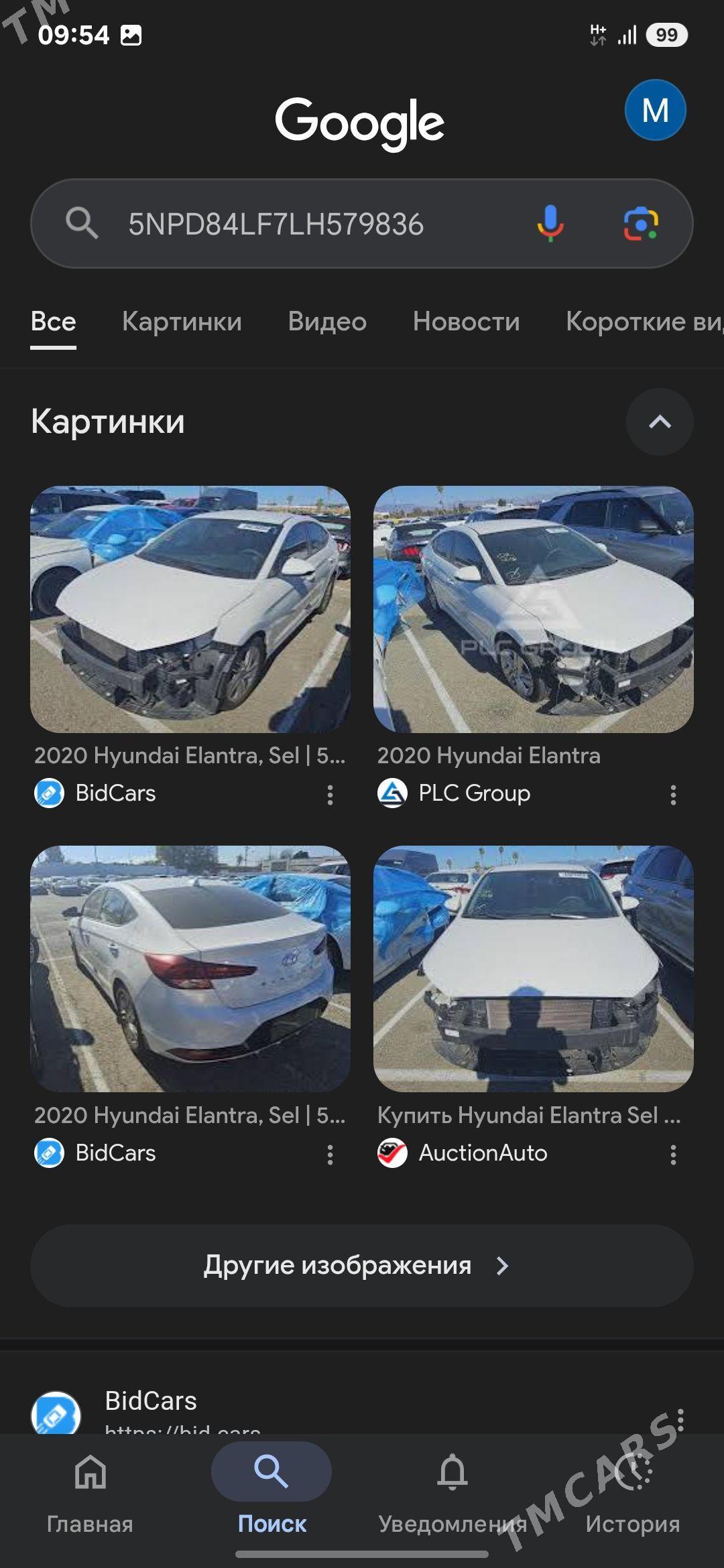Screen dimensions: 724x1568
Task: Start voice search with the microphone
Action: coord(550,224)
